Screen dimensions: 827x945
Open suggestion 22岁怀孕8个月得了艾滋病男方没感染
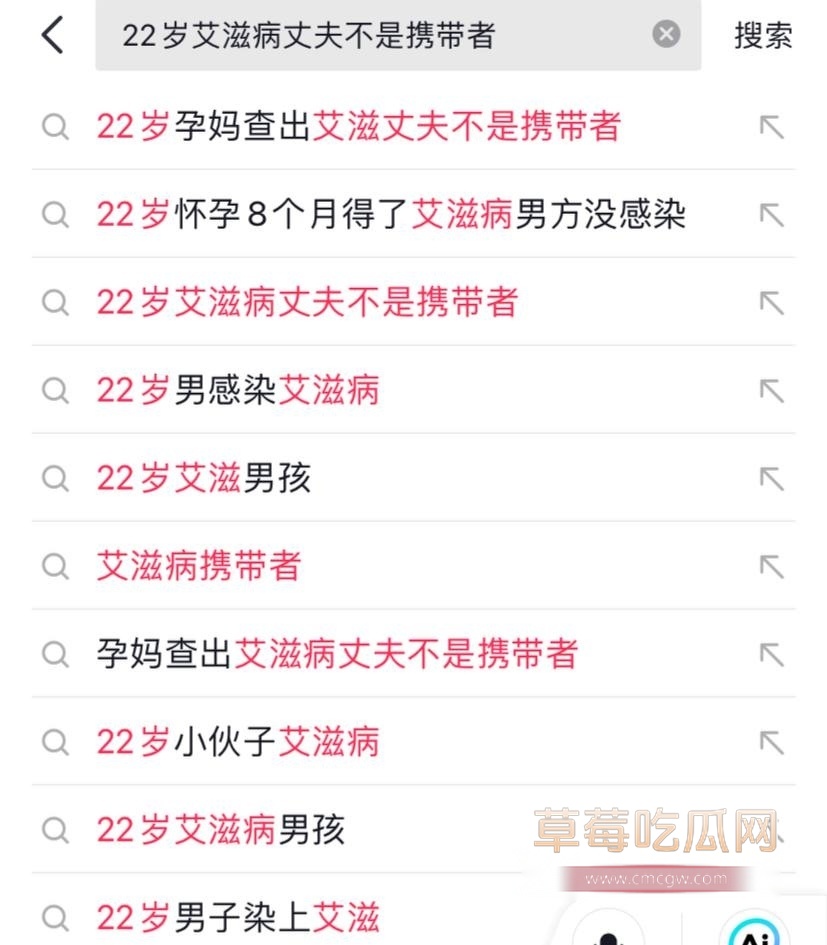pos(390,215)
